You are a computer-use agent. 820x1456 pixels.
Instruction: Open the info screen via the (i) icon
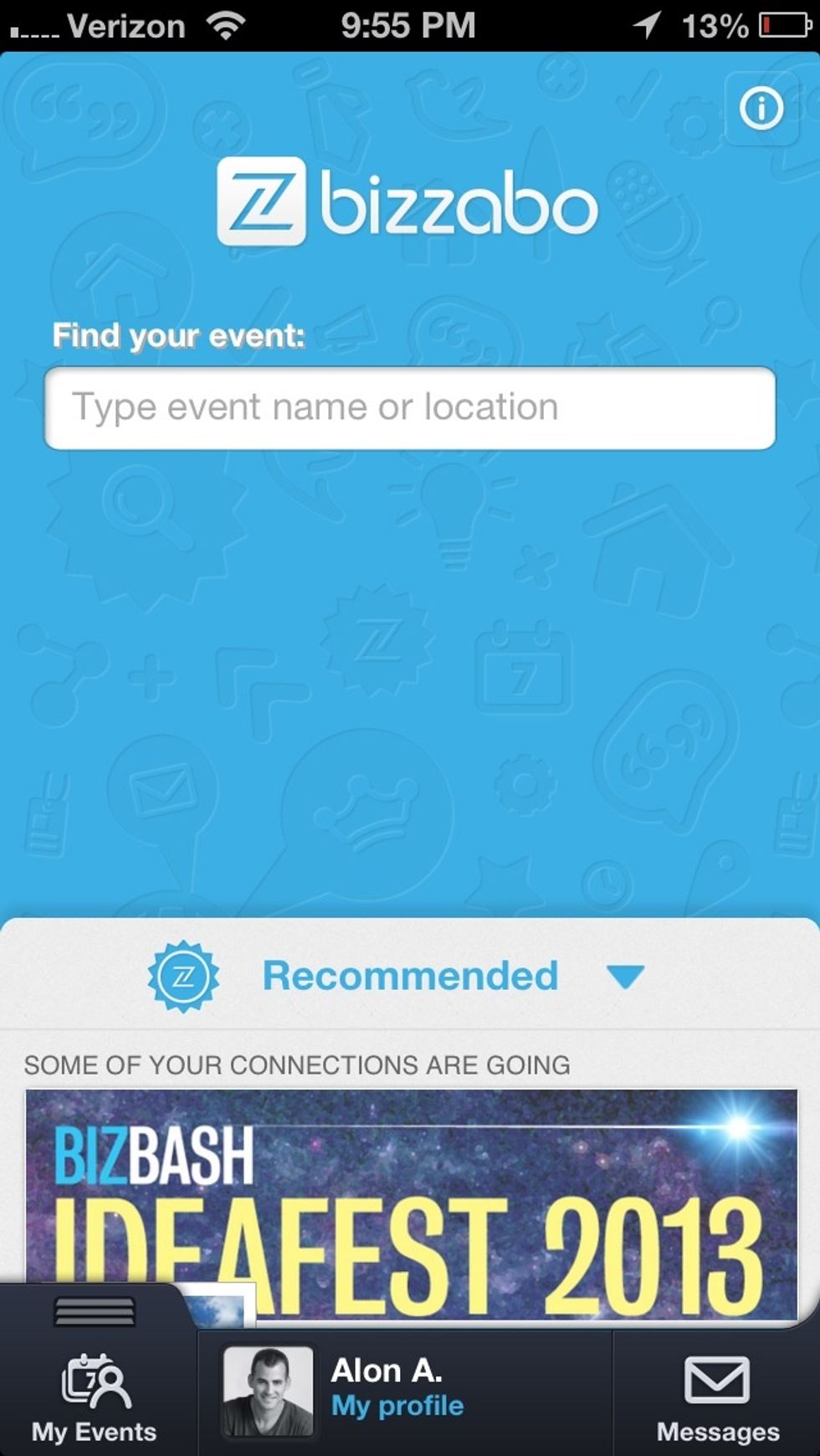click(x=761, y=106)
